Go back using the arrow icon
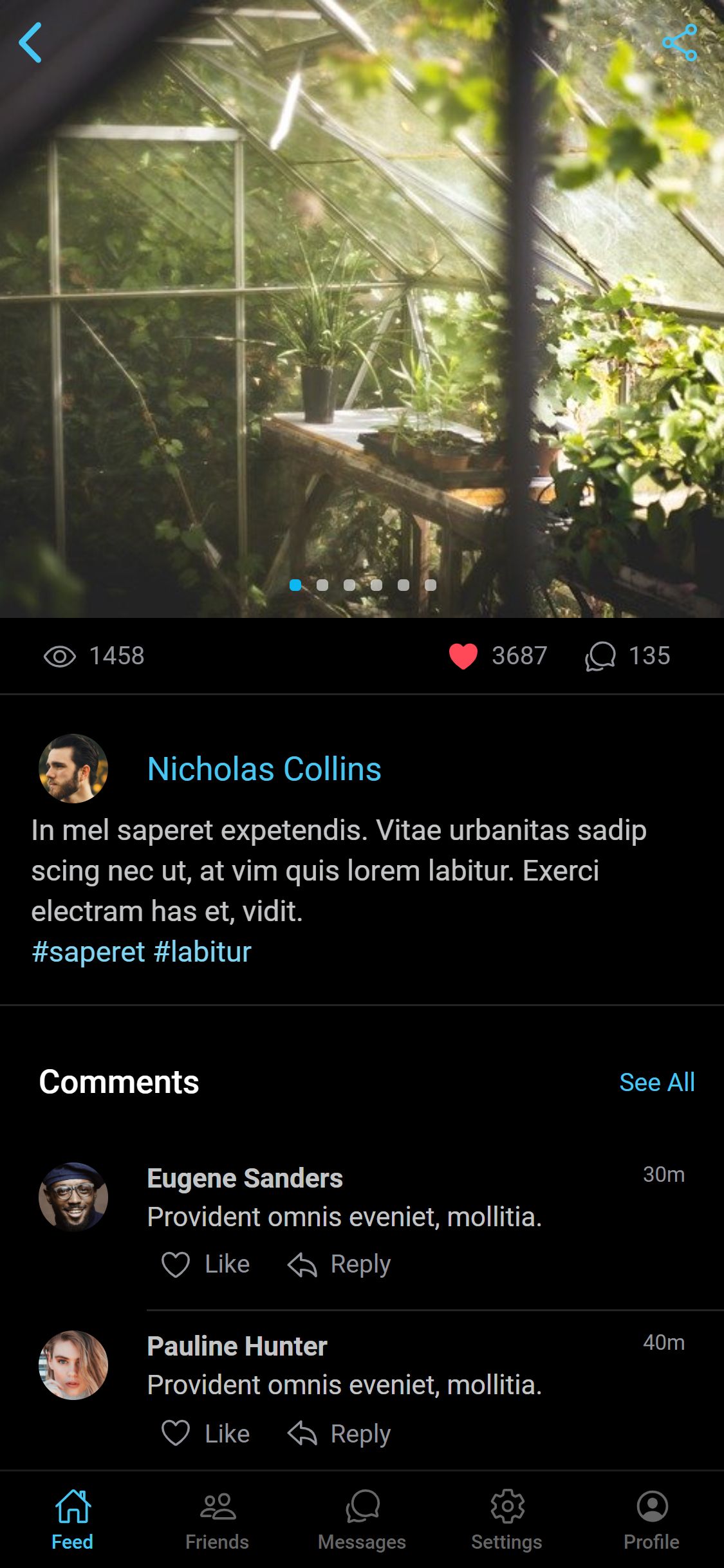 tap(30, 42)
